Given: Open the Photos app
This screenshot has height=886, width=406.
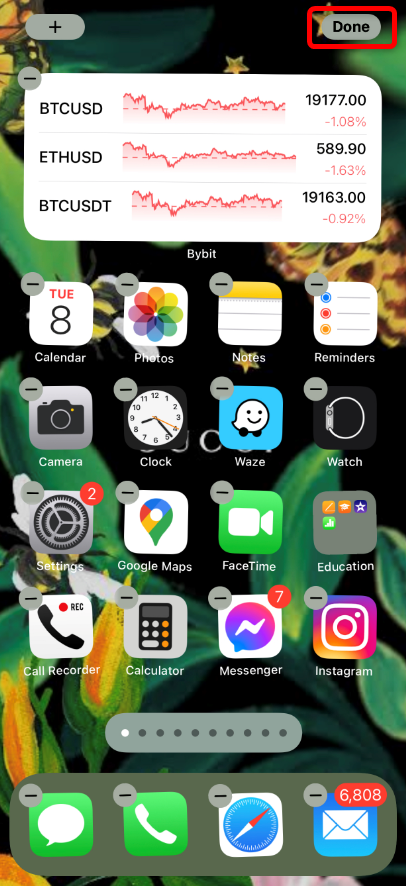Looking at the screenshot, I should click(x=155, y=314).
